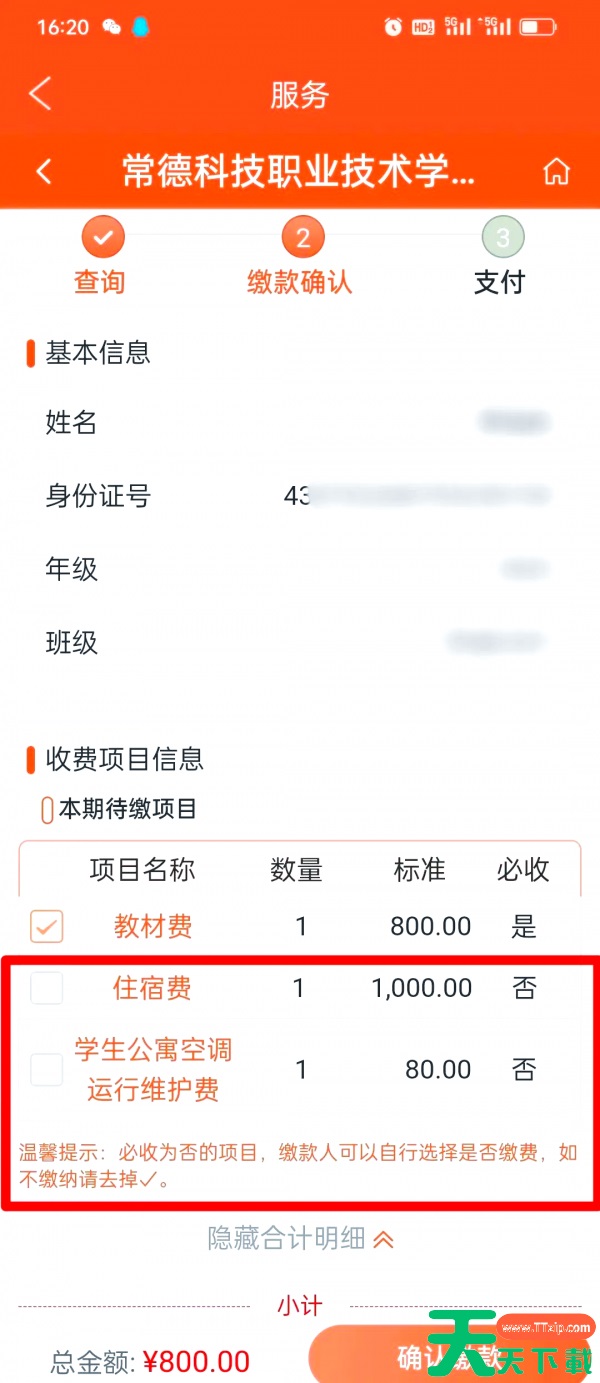Uncheck the 教材费 checkbox
This screenshot has height=1383, width=600.
click(x=47, y=927)
